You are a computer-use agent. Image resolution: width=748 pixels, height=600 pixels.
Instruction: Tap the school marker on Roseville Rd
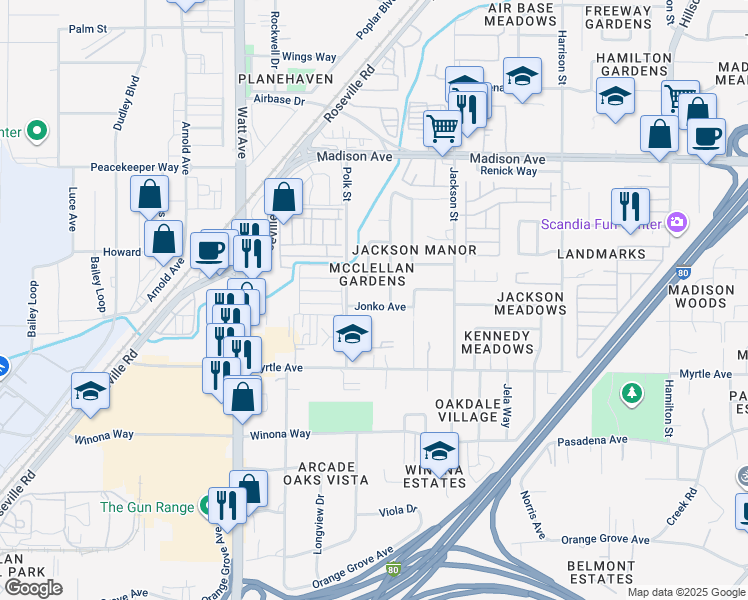tap(90, 390)
